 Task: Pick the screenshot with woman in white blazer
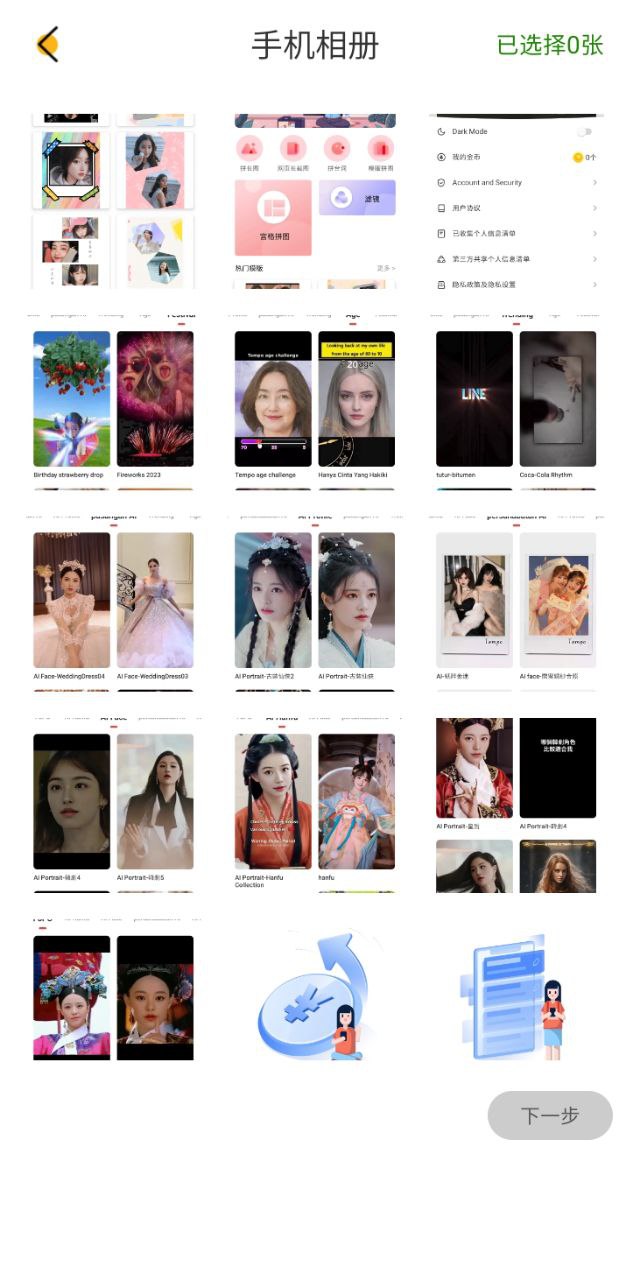pyautogui.click(x=113, y=805)
